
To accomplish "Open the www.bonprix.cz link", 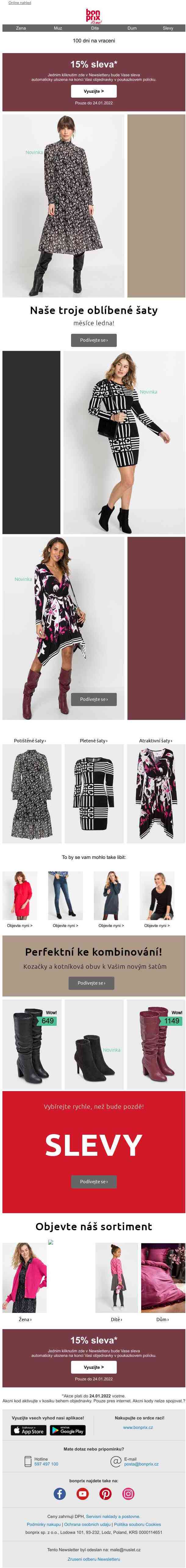I will 138,1427.
